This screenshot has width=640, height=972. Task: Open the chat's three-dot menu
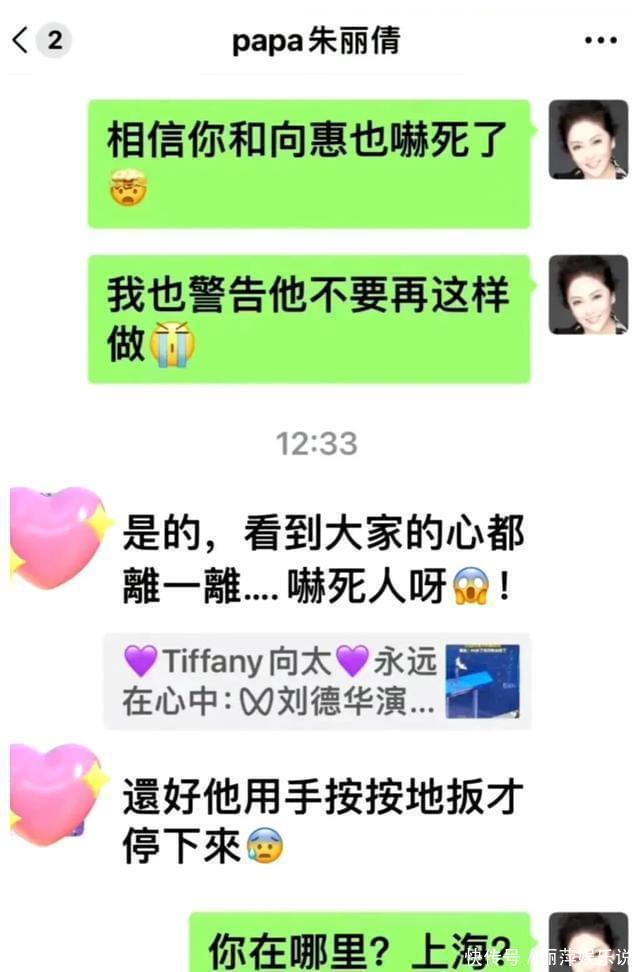pyautogui.click(x=600, y=41)
